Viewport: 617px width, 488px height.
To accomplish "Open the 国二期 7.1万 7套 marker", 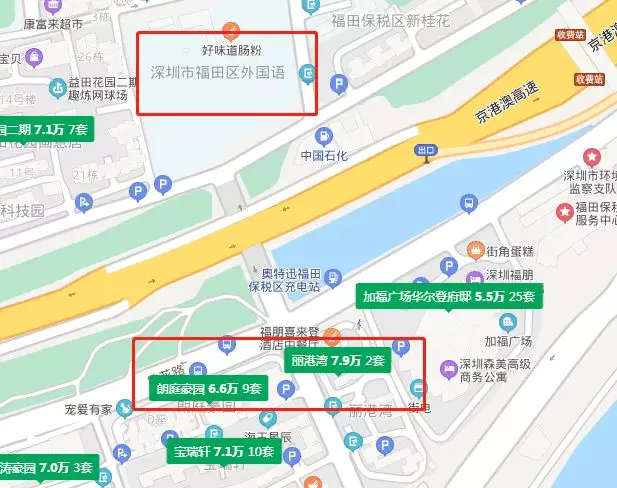I will point(44,130).
